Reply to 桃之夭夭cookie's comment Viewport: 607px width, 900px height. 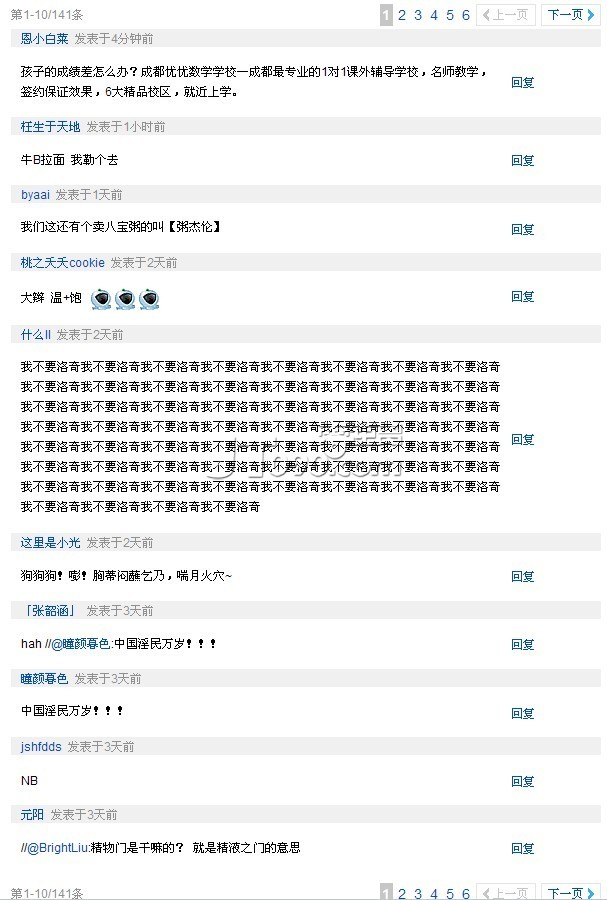(x=522, y=297)
